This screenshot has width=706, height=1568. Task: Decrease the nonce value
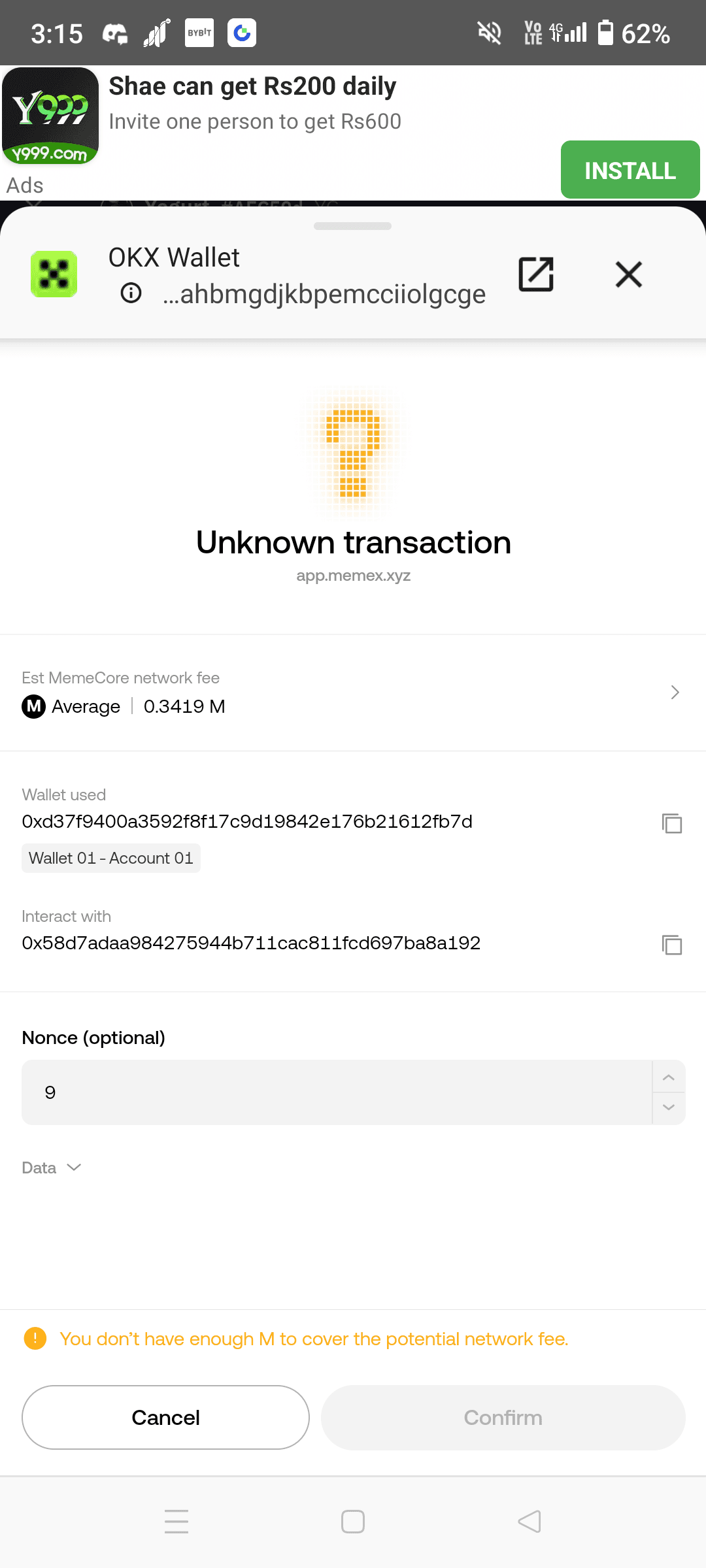pyautogui.click(x=668, y=1107)
